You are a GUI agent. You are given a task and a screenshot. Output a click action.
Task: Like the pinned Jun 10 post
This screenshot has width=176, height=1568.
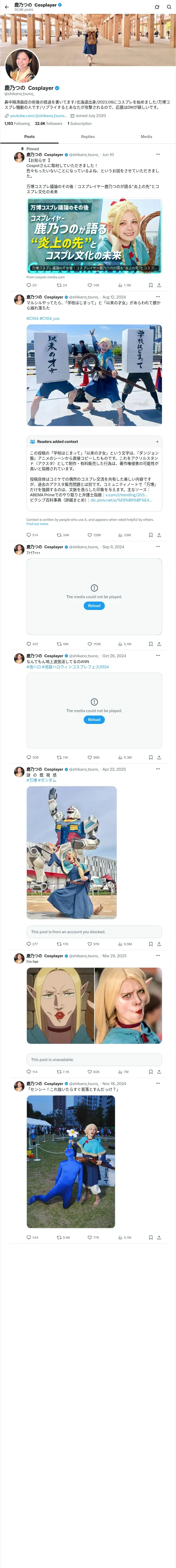[93, 285]
